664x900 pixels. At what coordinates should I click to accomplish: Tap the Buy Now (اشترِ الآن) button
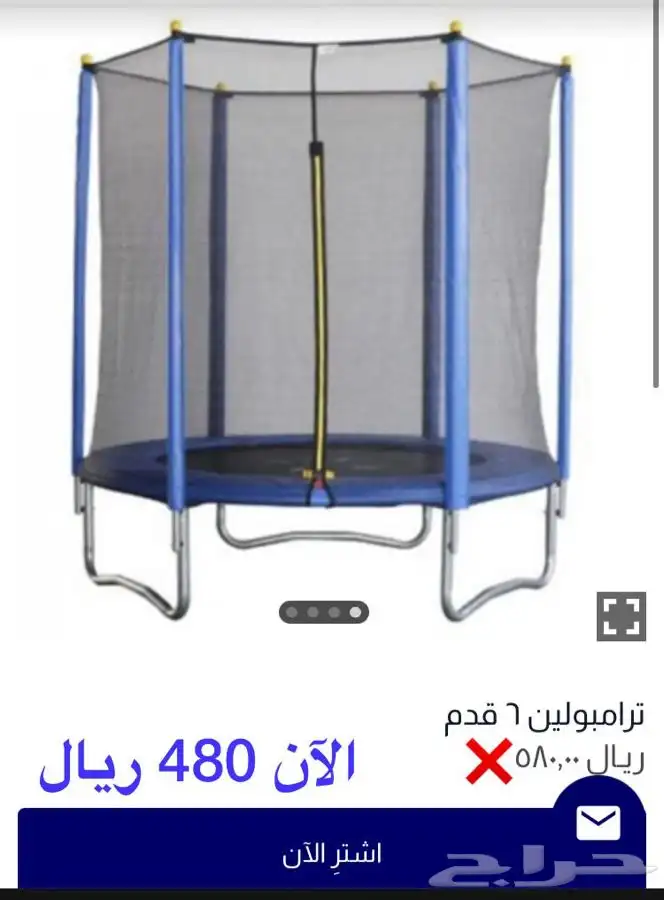point(300,853)
